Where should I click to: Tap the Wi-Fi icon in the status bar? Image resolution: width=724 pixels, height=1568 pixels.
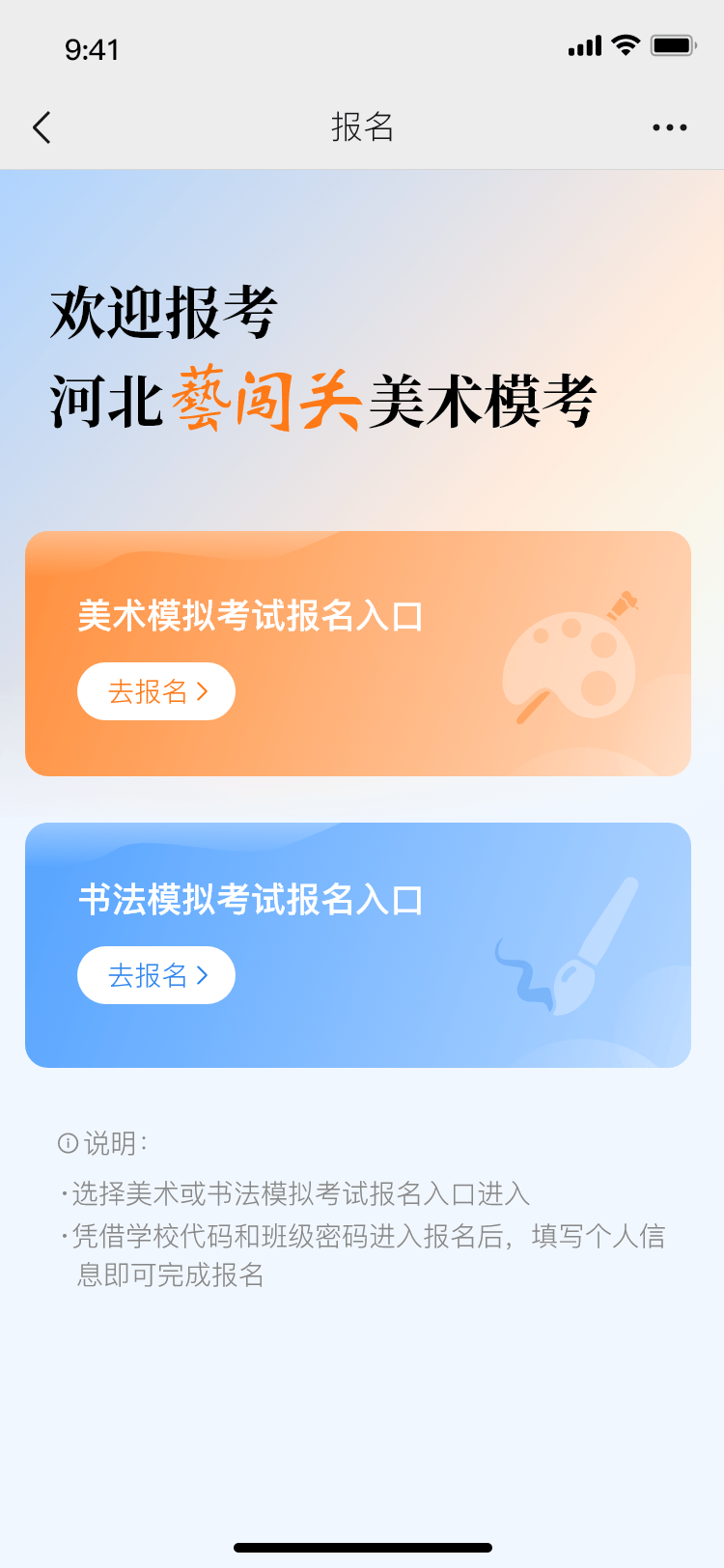624,43
